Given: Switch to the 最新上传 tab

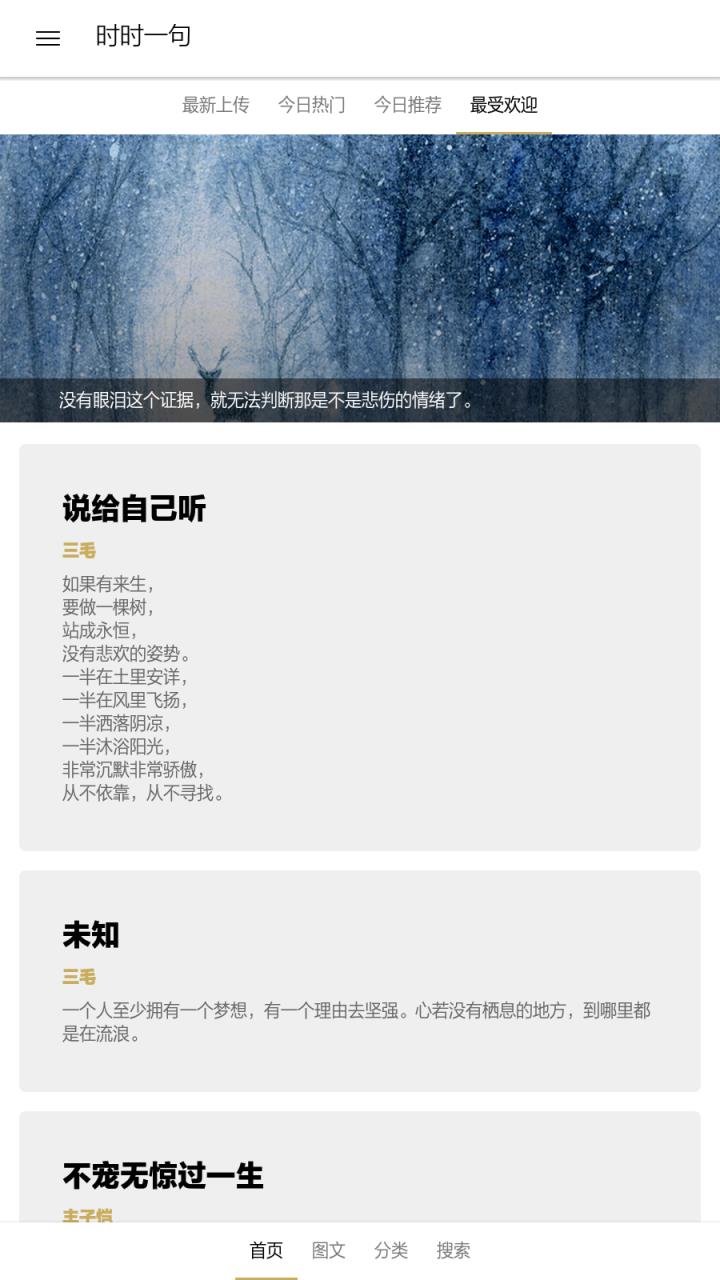Looking at the screenshot, I should coord(217,105).
